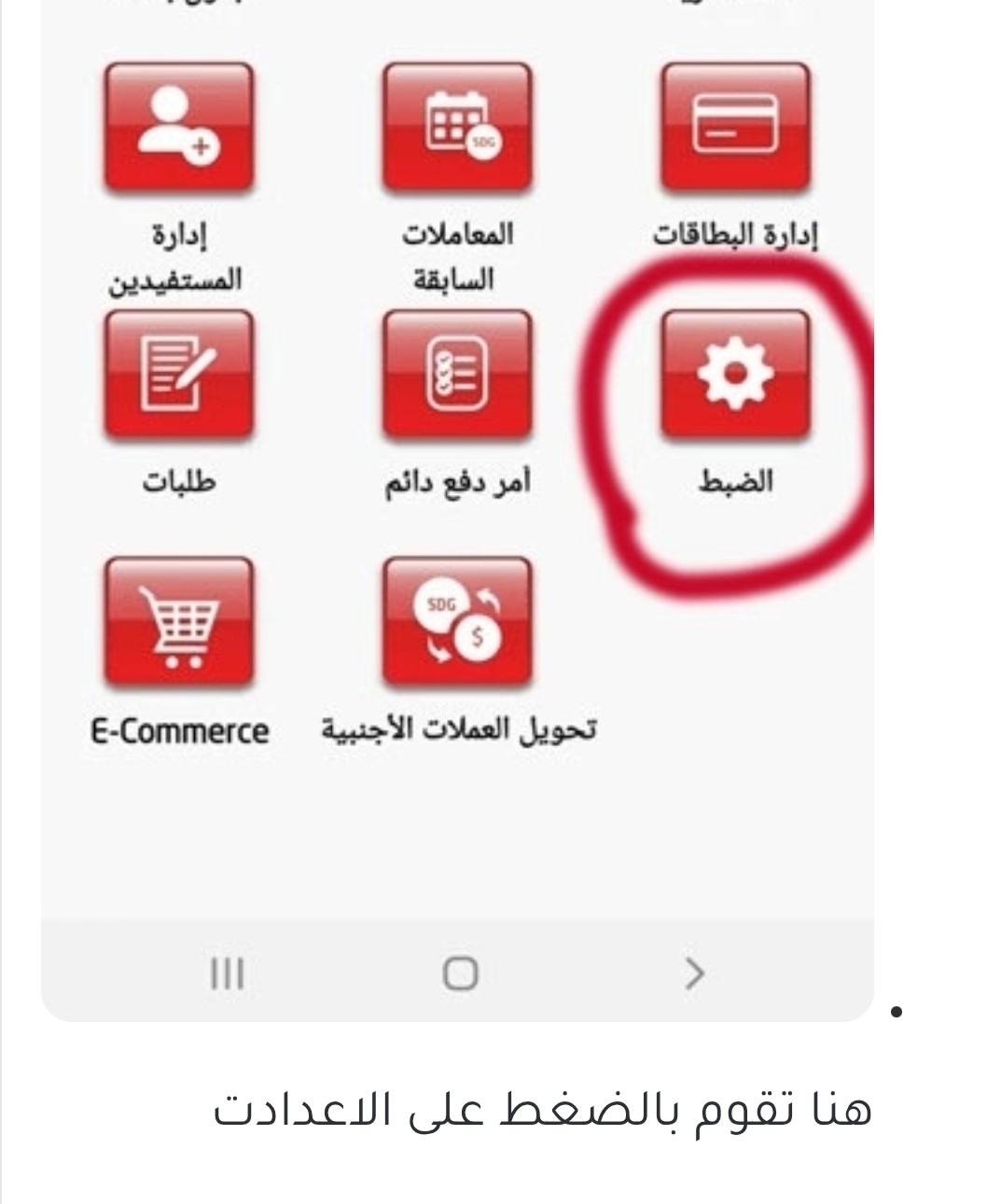This screenshot has height=1204, width=1001.
Task: Open the pencil and paper icon for طلبات
Action: pyautogui.click(x=178, y=374)
